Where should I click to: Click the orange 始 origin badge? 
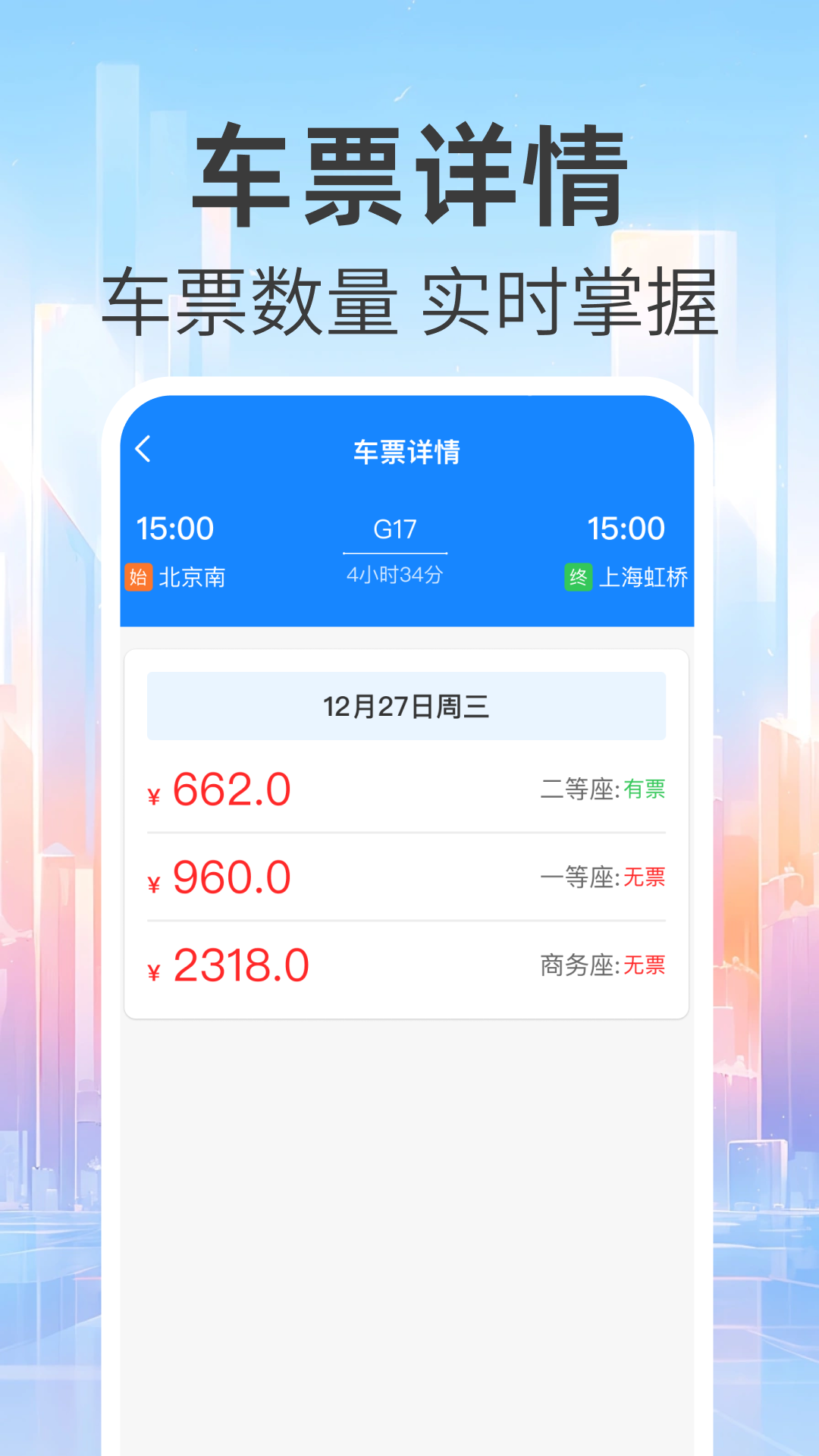point(140,578)
